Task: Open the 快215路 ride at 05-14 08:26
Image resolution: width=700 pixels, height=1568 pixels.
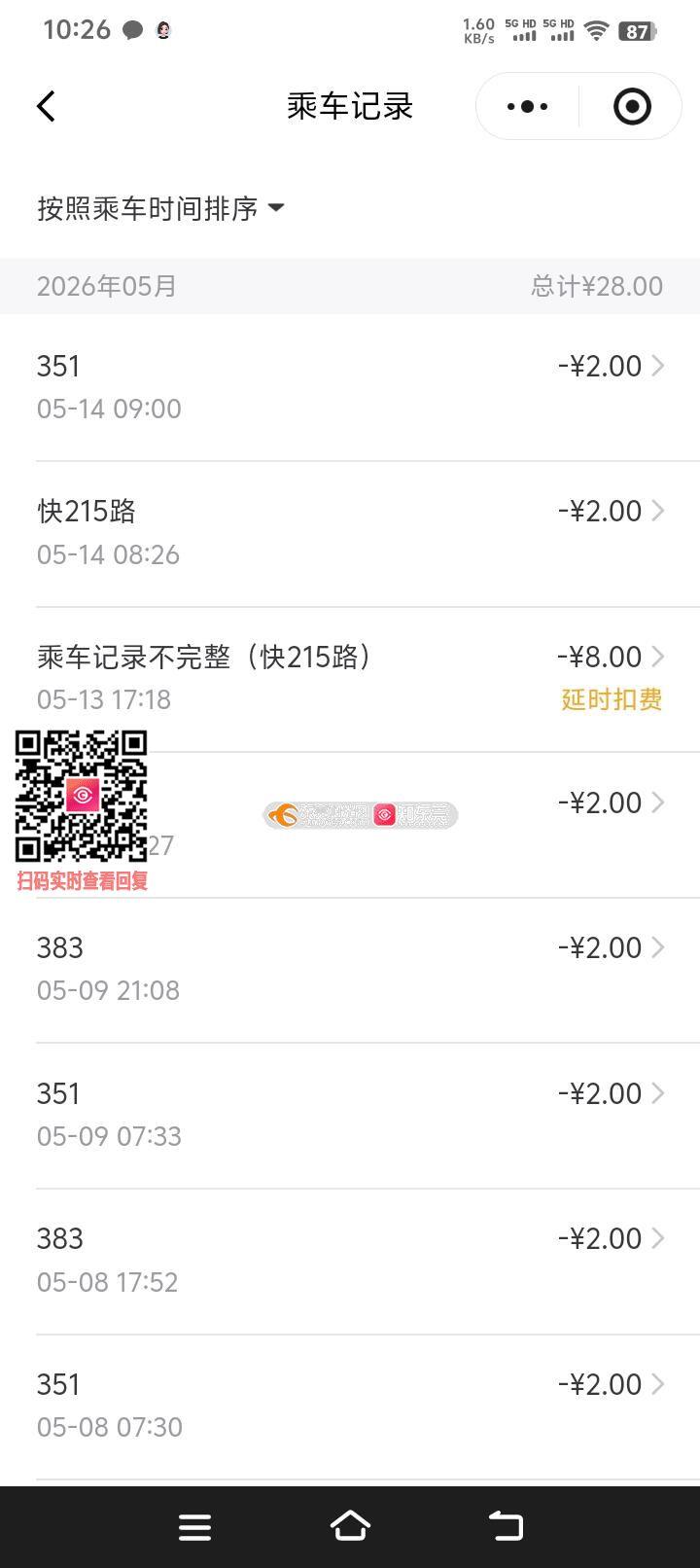Action: coord(350,534)
